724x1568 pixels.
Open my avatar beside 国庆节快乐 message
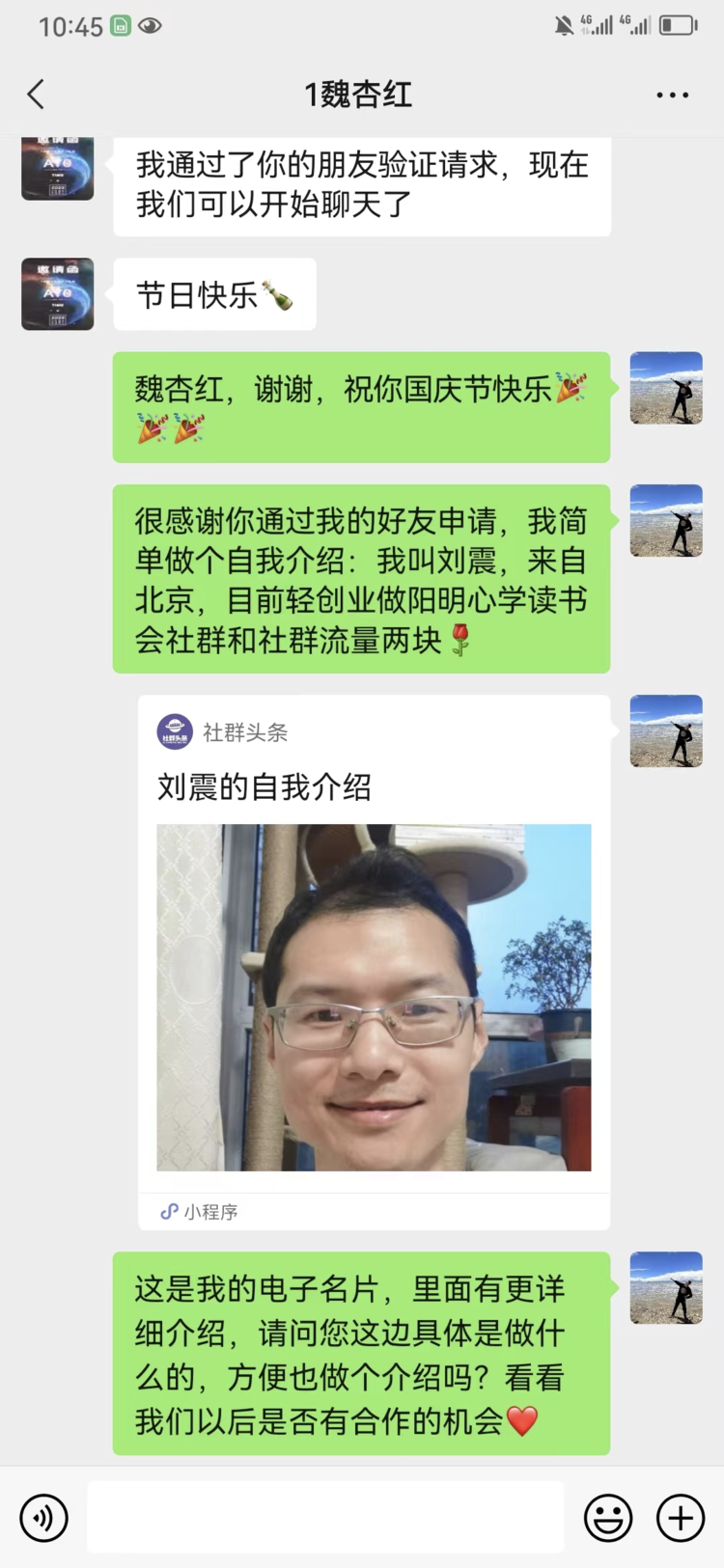pos(666,388)
